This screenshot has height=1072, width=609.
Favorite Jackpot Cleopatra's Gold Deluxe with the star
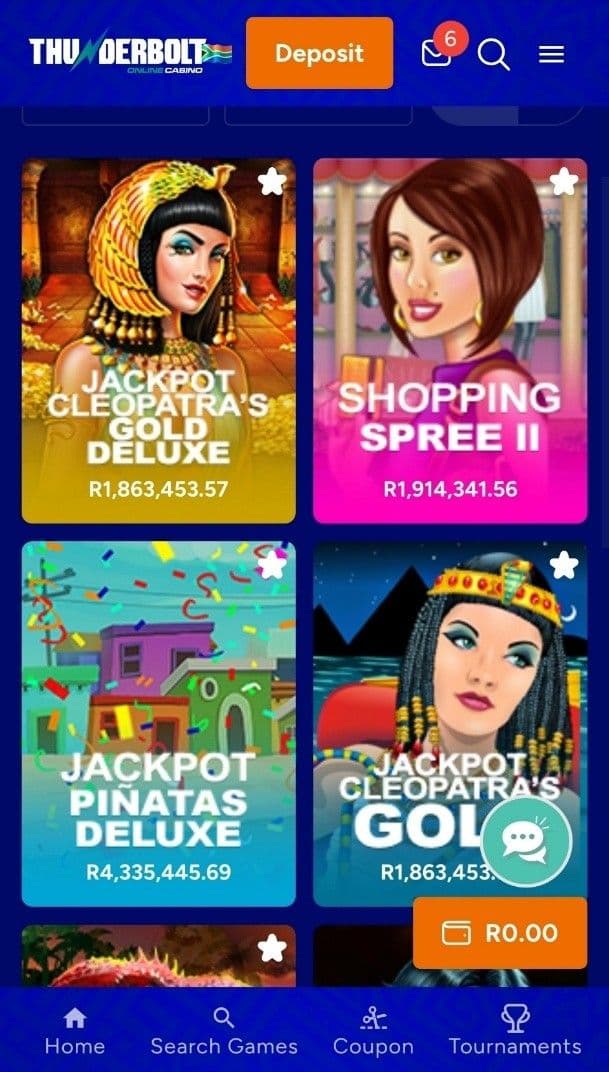click(272, 182)
